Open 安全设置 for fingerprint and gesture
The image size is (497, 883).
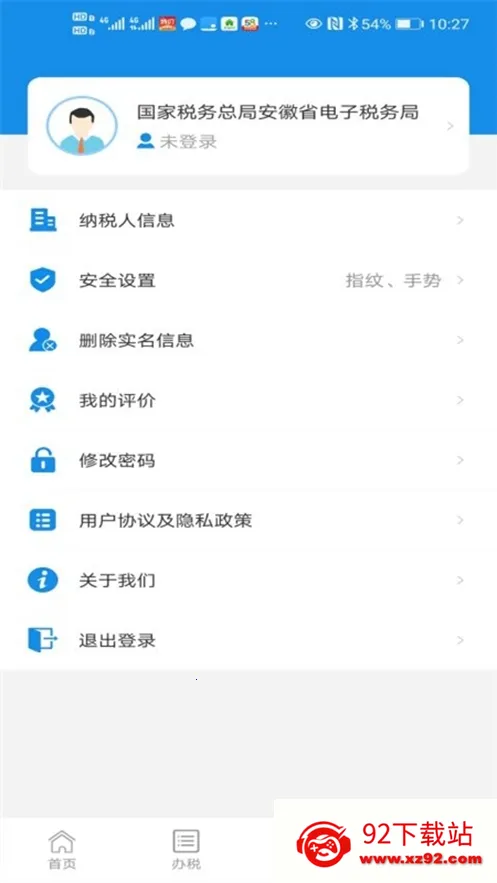pos(248,280)
